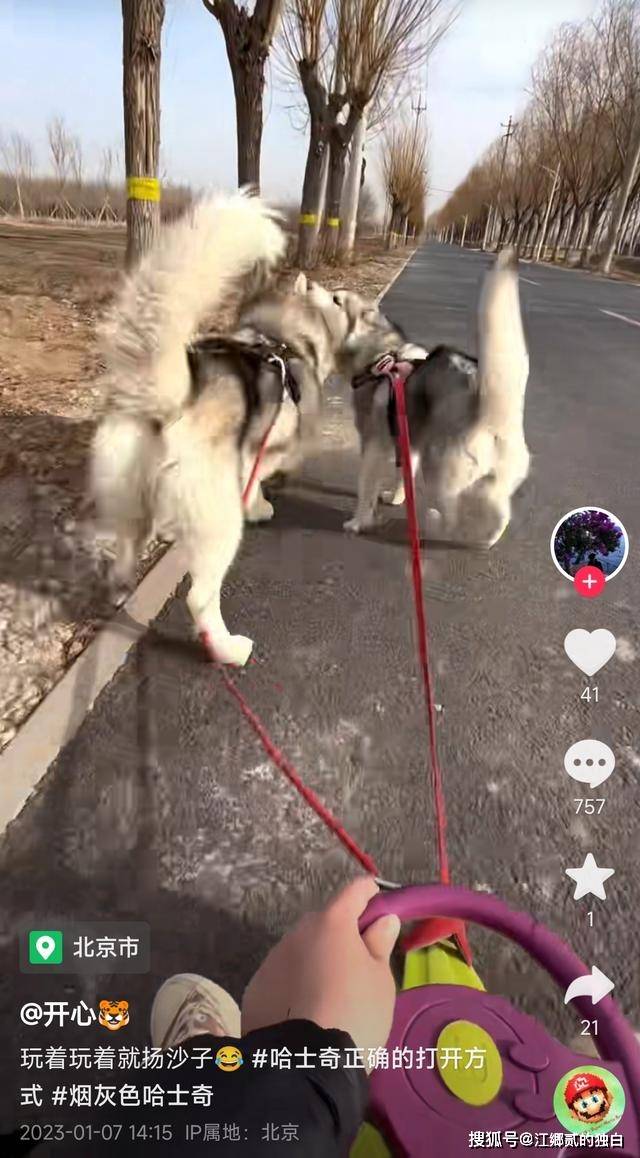
Task: Open the spinning music disc with Mario icon
Action: [589, 1100]
